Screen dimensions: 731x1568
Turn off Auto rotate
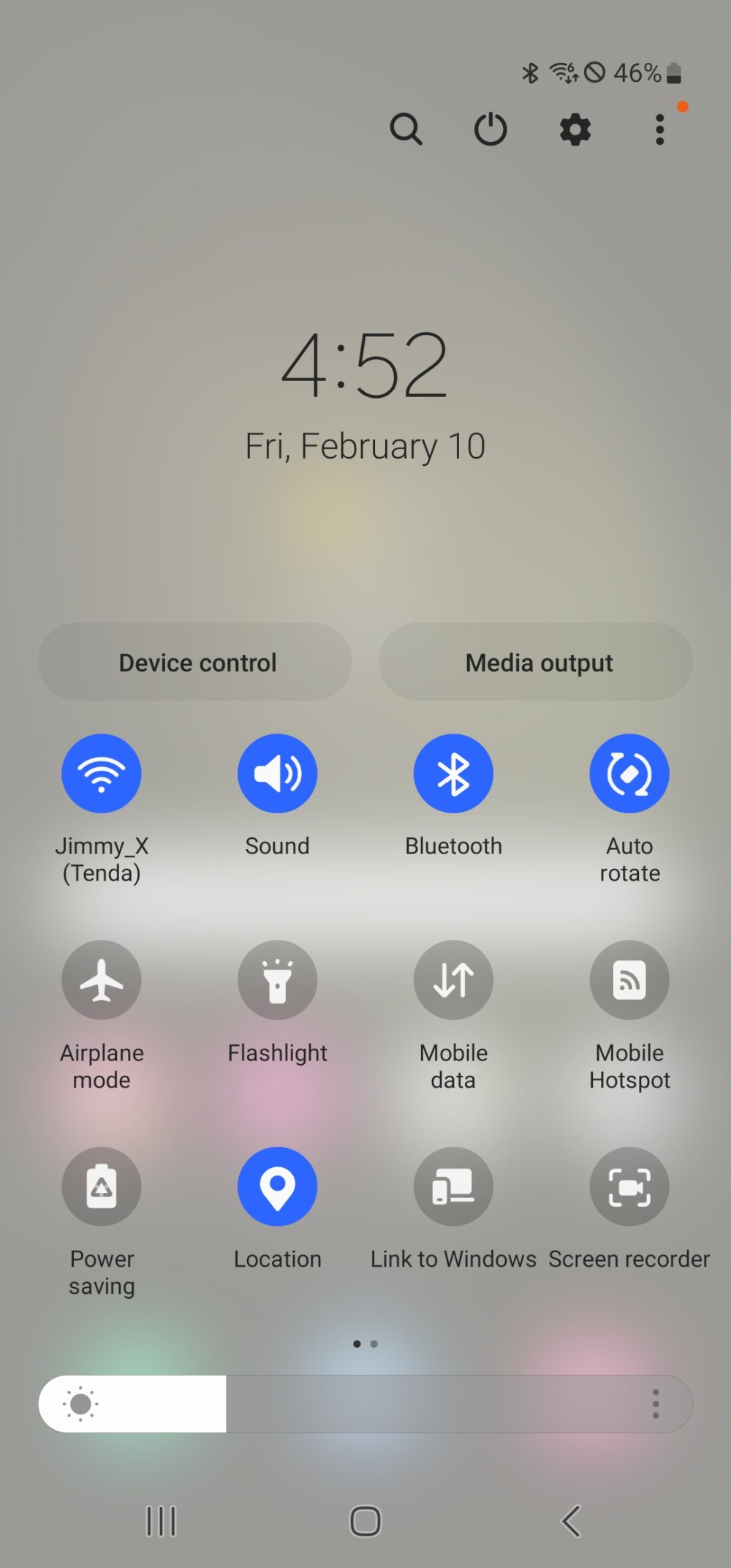[x=629, y=774]
